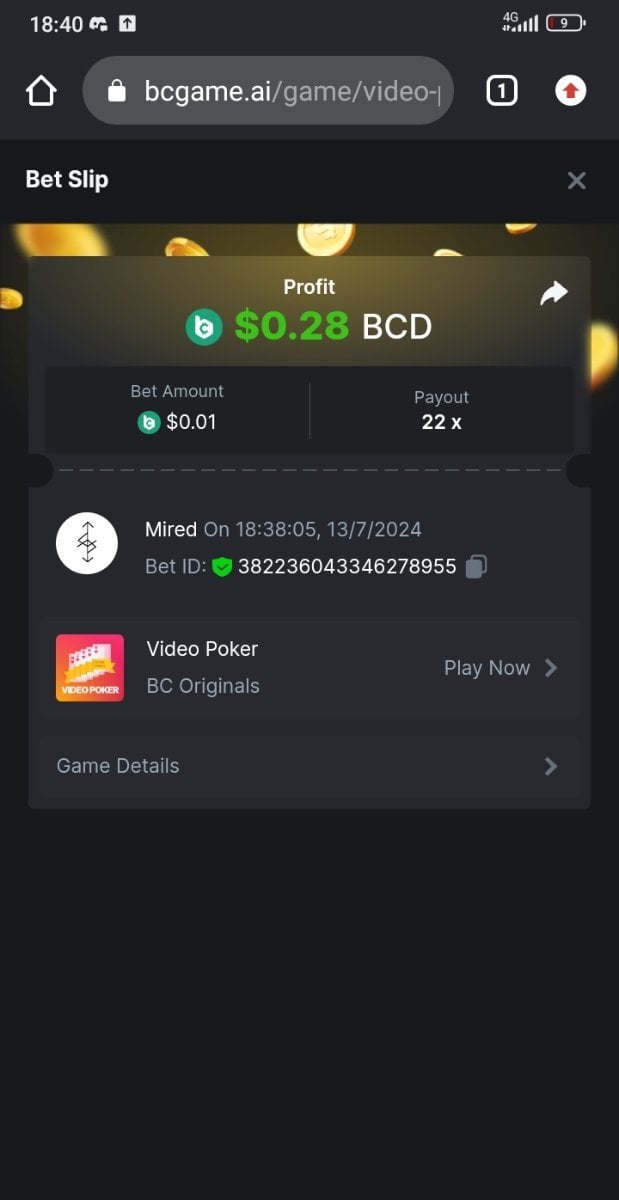Go to the browser home page
This screenshot has width=619, height=1200.
tap(41, 92)
